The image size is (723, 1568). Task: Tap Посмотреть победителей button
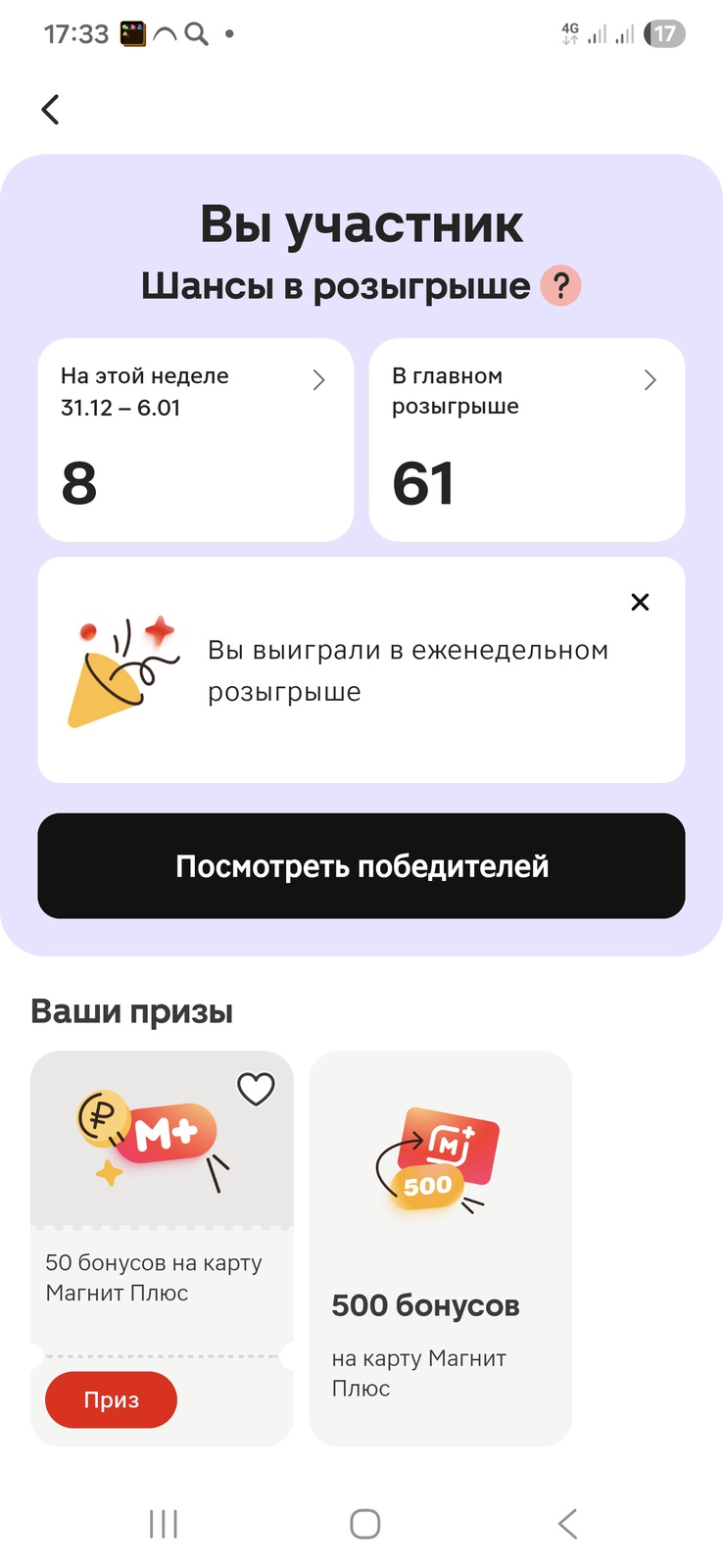coord(361,866)
